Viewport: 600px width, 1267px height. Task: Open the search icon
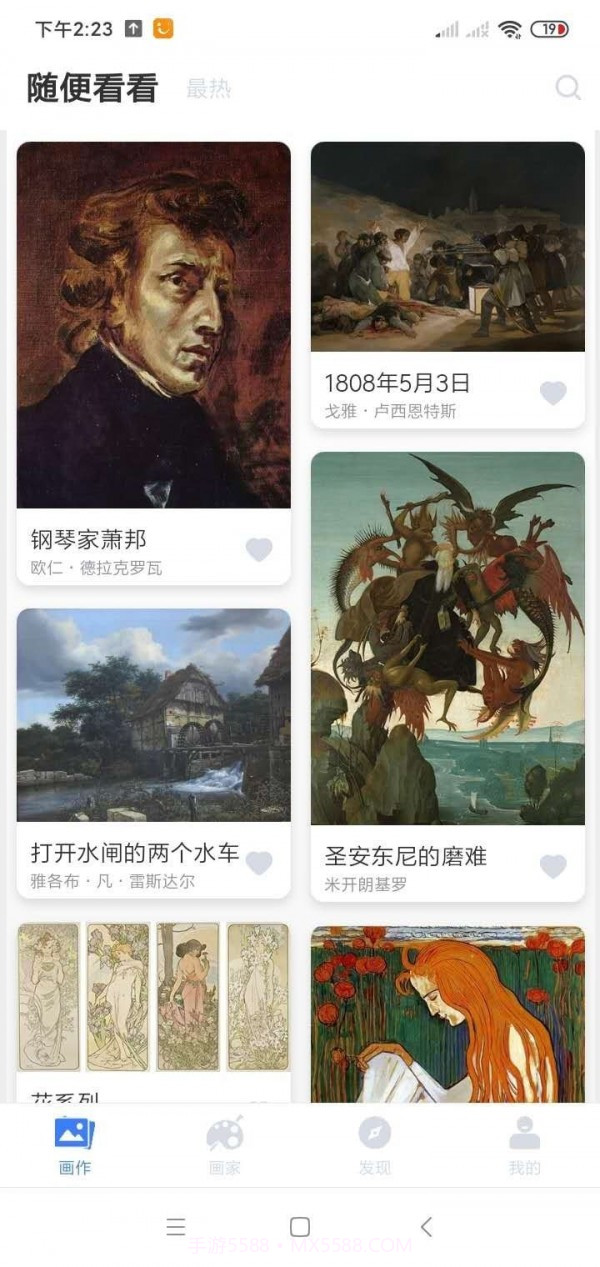[x=568, y=88]
